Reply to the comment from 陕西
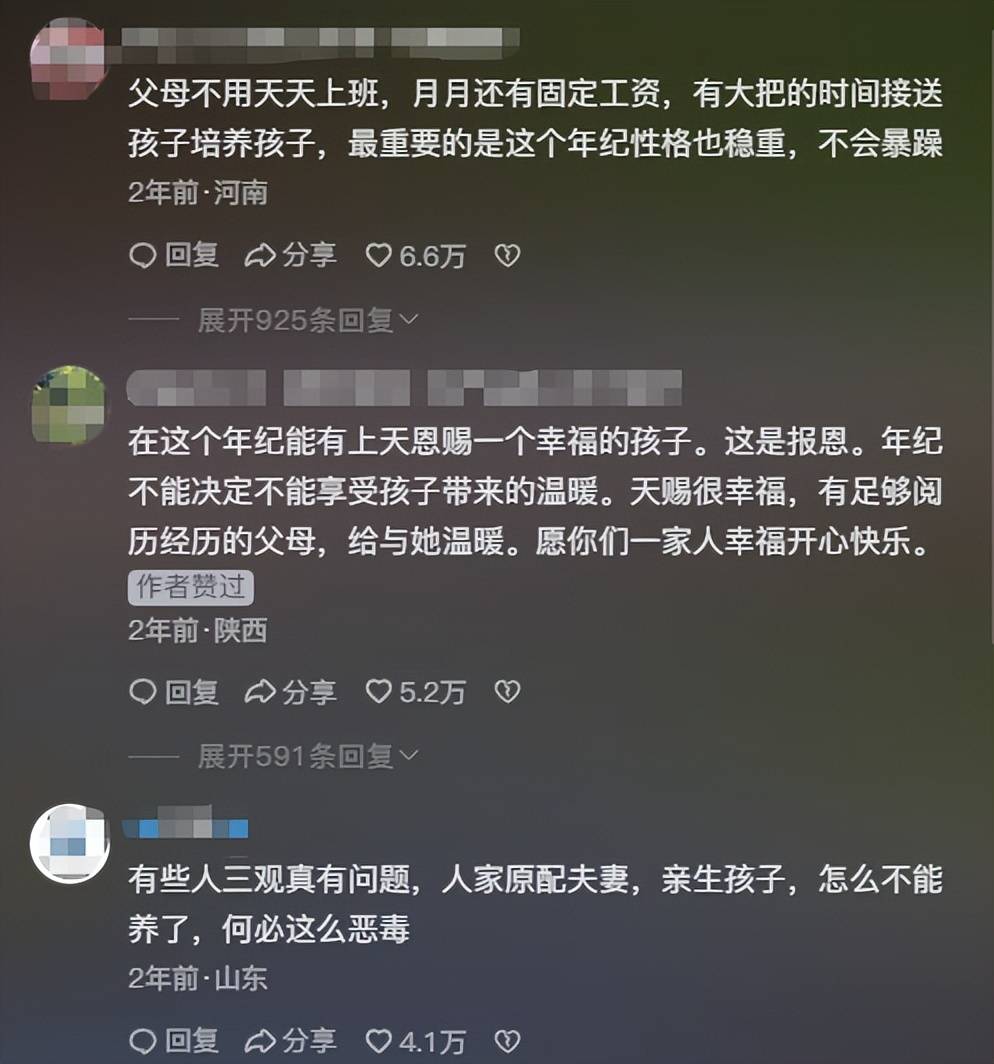 coord(174,691)
